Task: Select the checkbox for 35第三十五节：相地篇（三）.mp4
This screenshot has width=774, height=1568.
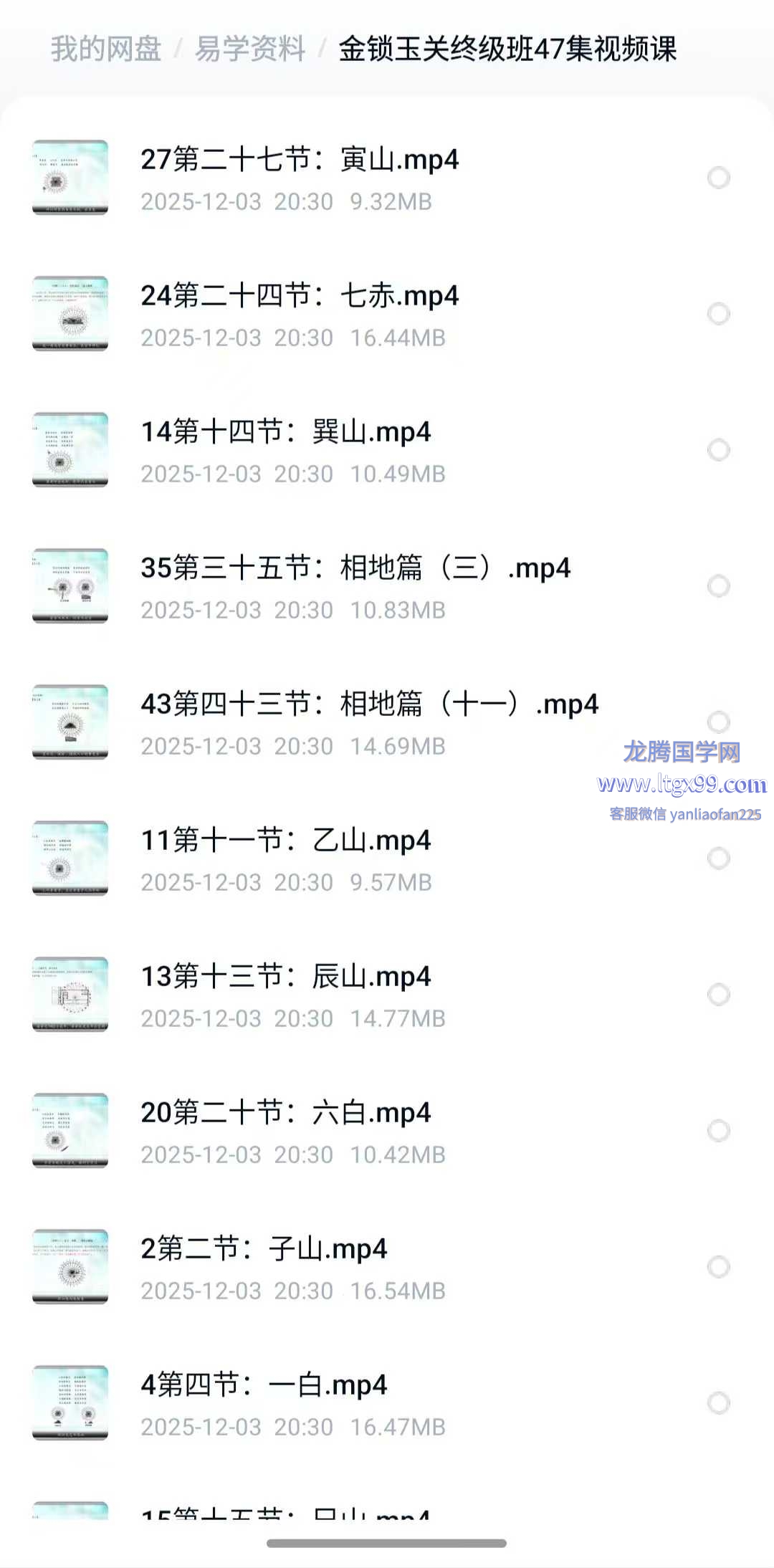Action: 718,586
